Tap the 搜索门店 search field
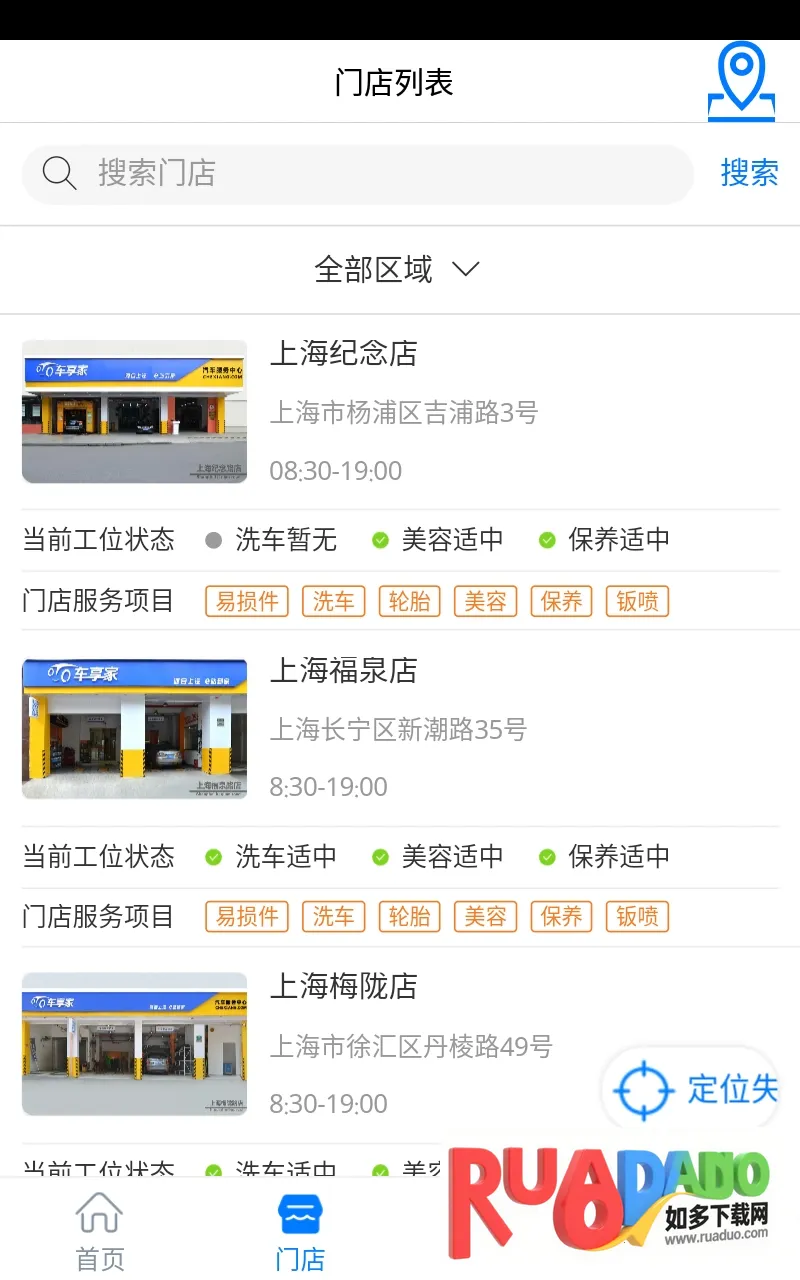The height and width of the screenshot is (1280, 800). click(x=358, y=174)
